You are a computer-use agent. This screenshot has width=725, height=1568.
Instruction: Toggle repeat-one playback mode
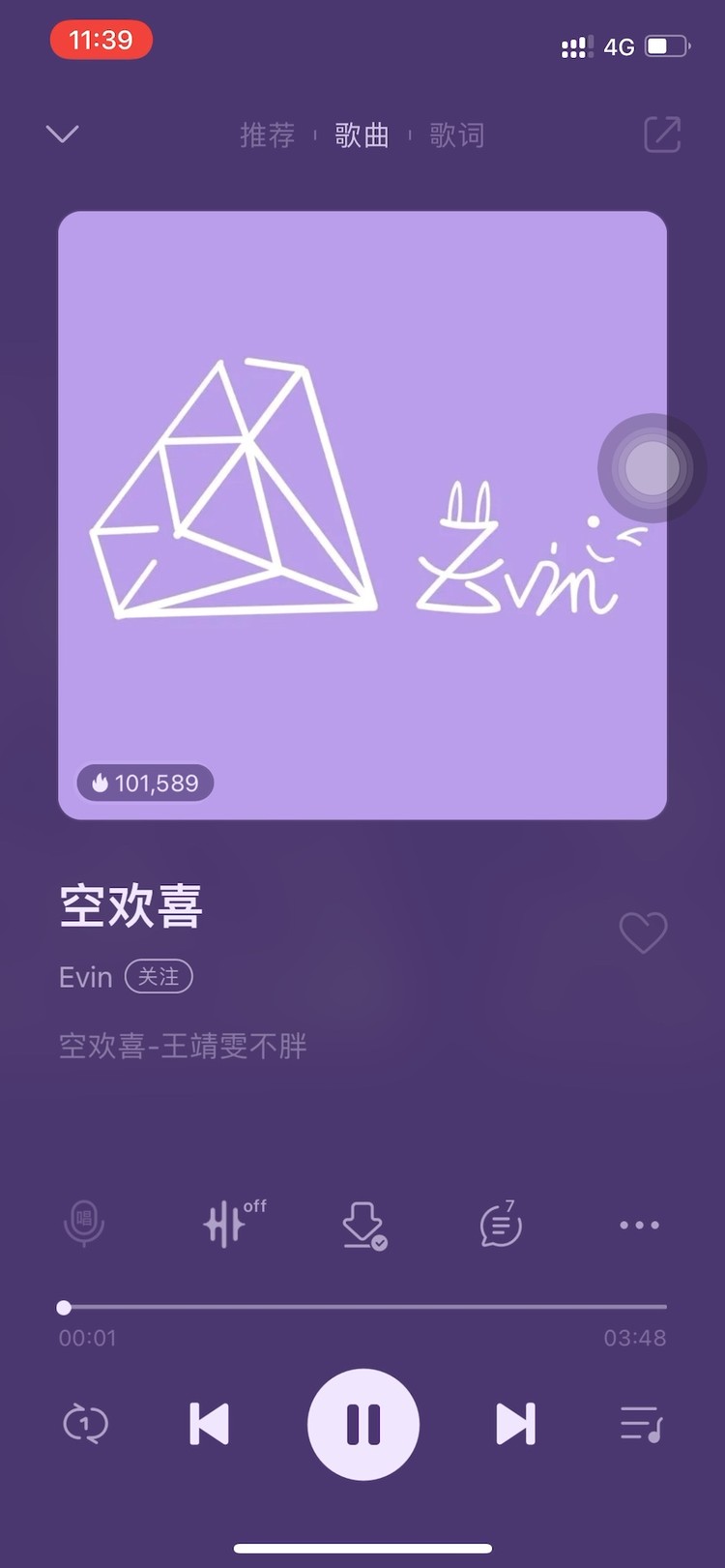pyautogui.click(x=85, y=1423)
